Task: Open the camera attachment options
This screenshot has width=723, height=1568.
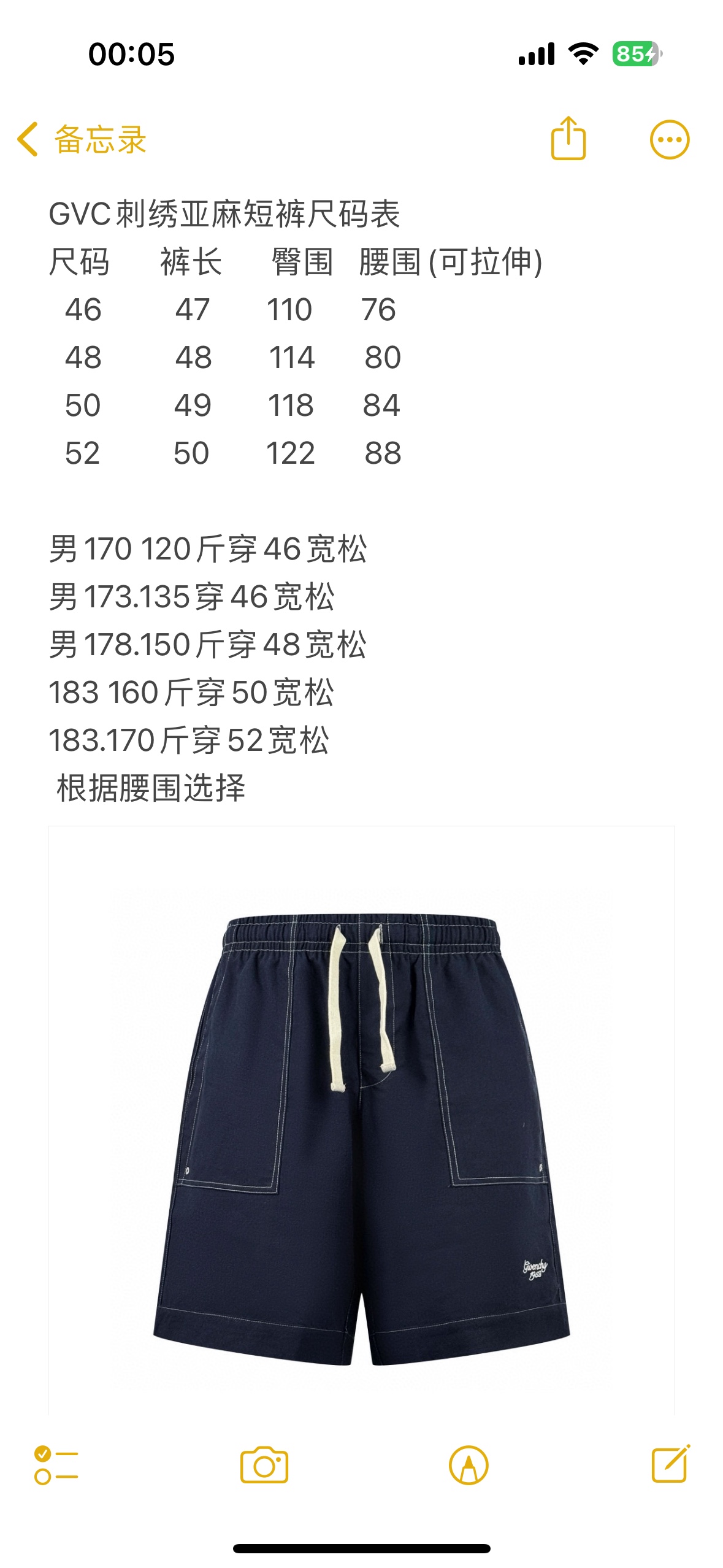Action: (x=264, y=1465)
